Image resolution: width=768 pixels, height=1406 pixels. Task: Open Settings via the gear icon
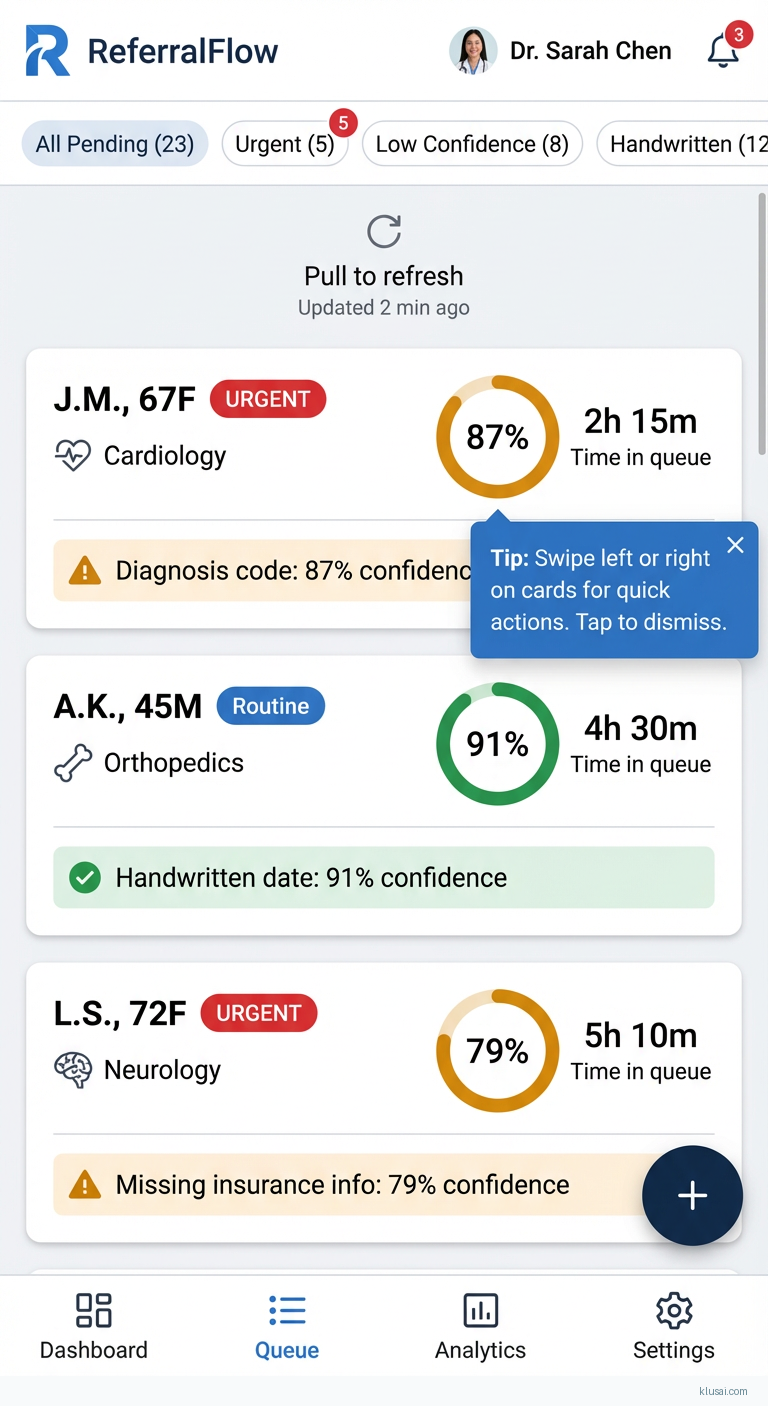[x=673, y=1310]
